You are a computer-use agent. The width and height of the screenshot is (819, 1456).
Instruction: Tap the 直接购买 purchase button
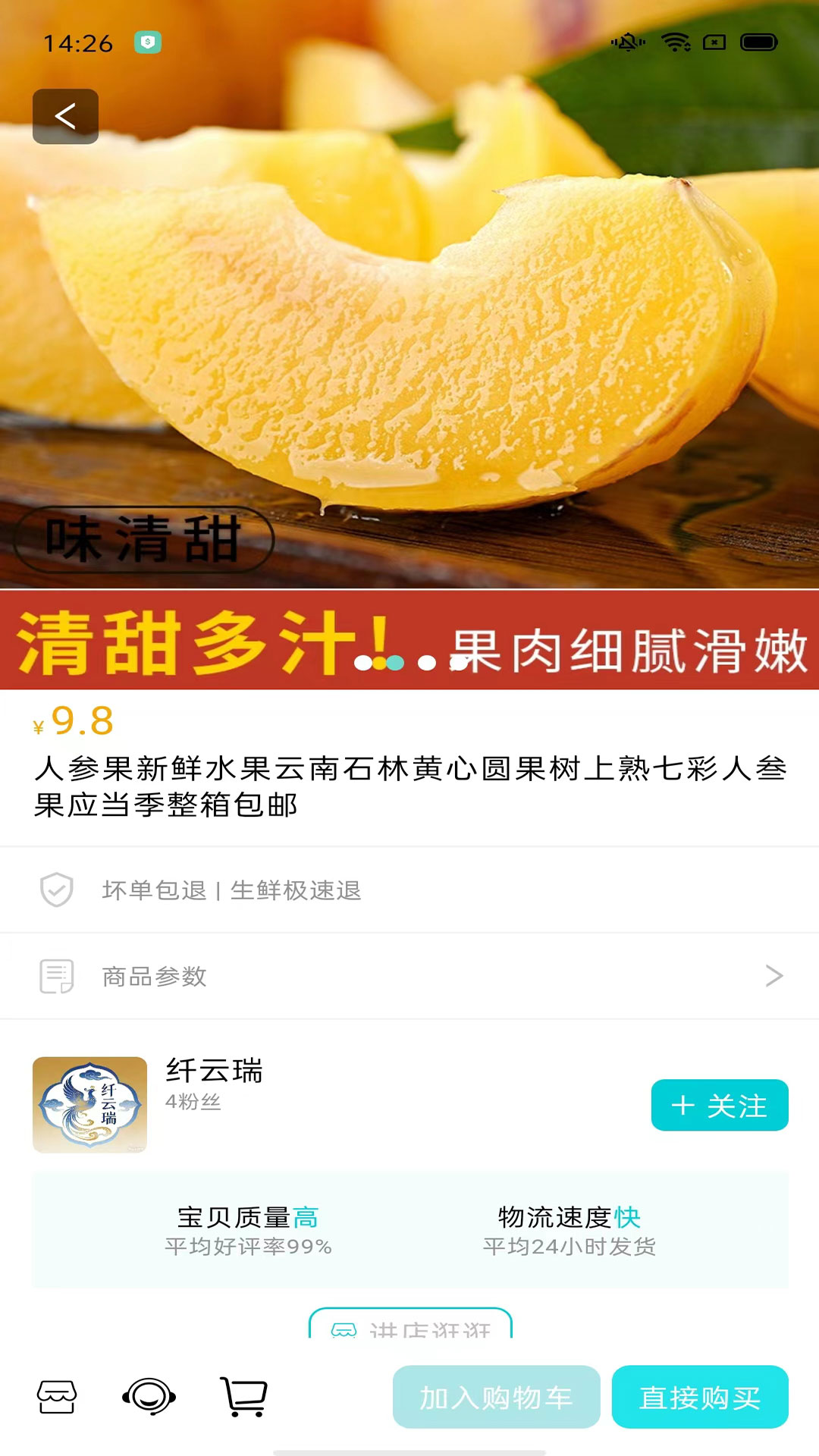point(698,1398)
